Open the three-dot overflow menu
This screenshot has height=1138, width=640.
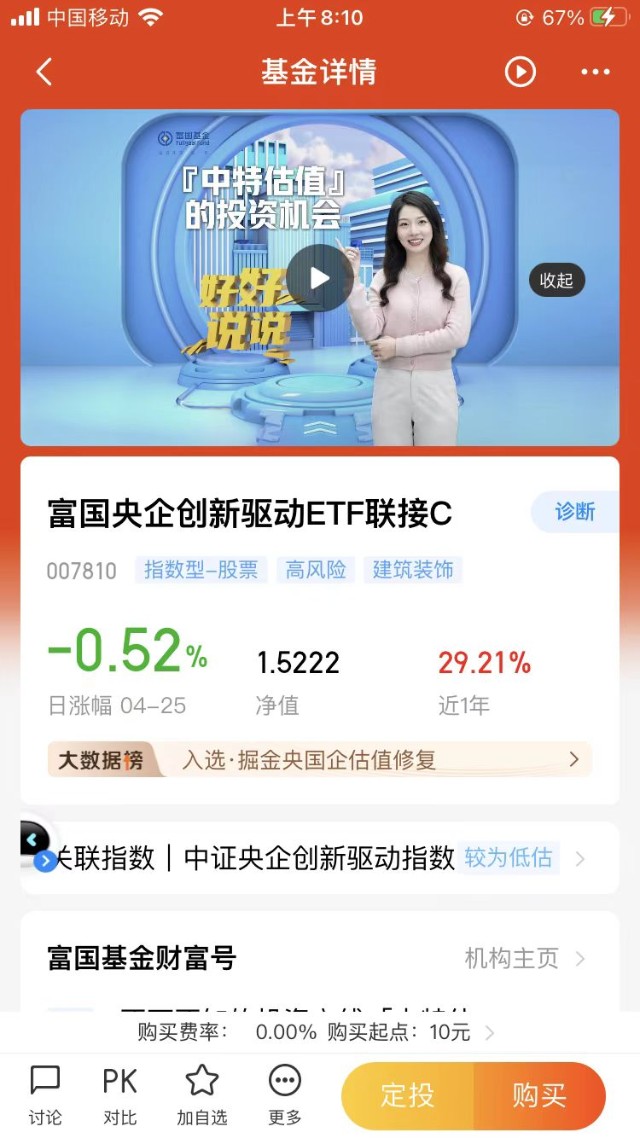coord(595,72)
